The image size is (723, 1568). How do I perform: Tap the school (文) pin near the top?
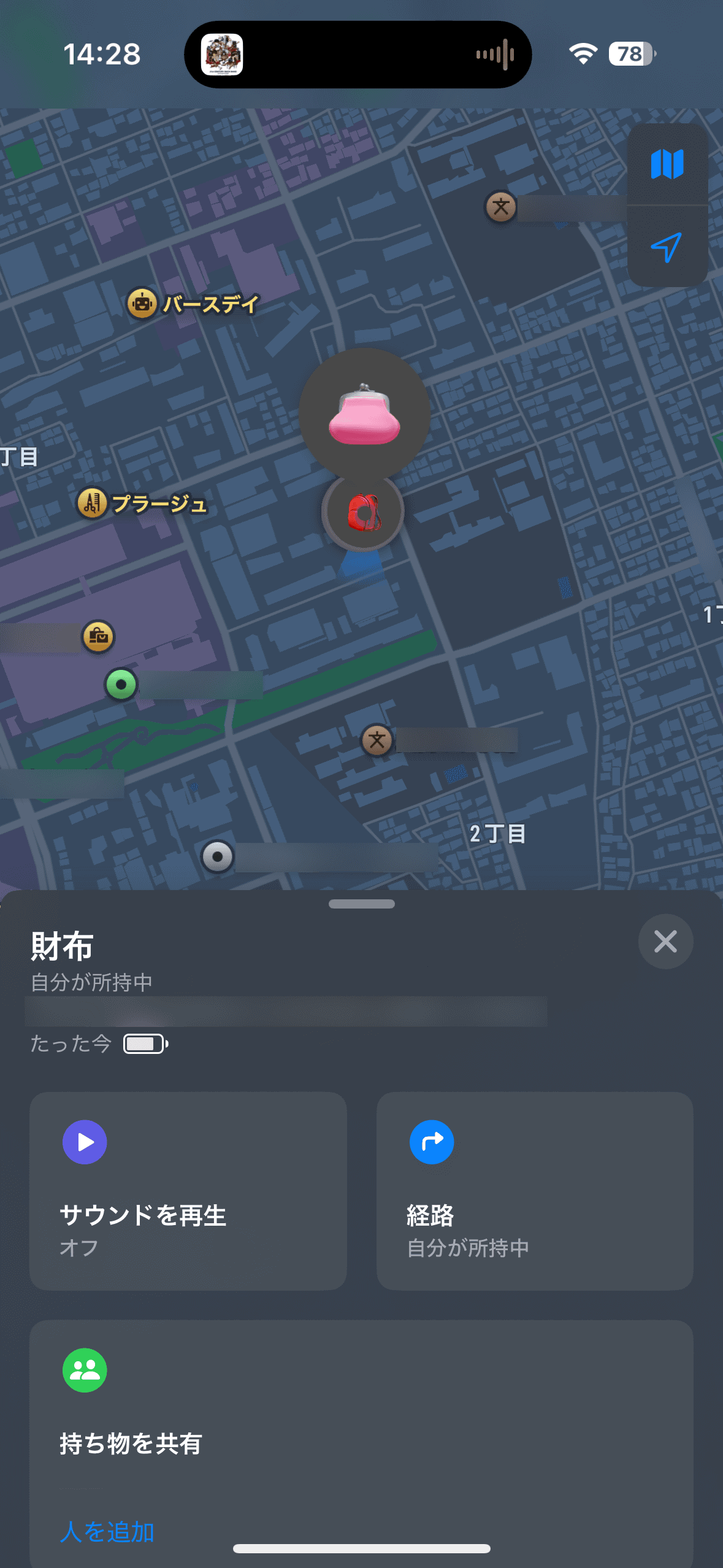(500, 207)
